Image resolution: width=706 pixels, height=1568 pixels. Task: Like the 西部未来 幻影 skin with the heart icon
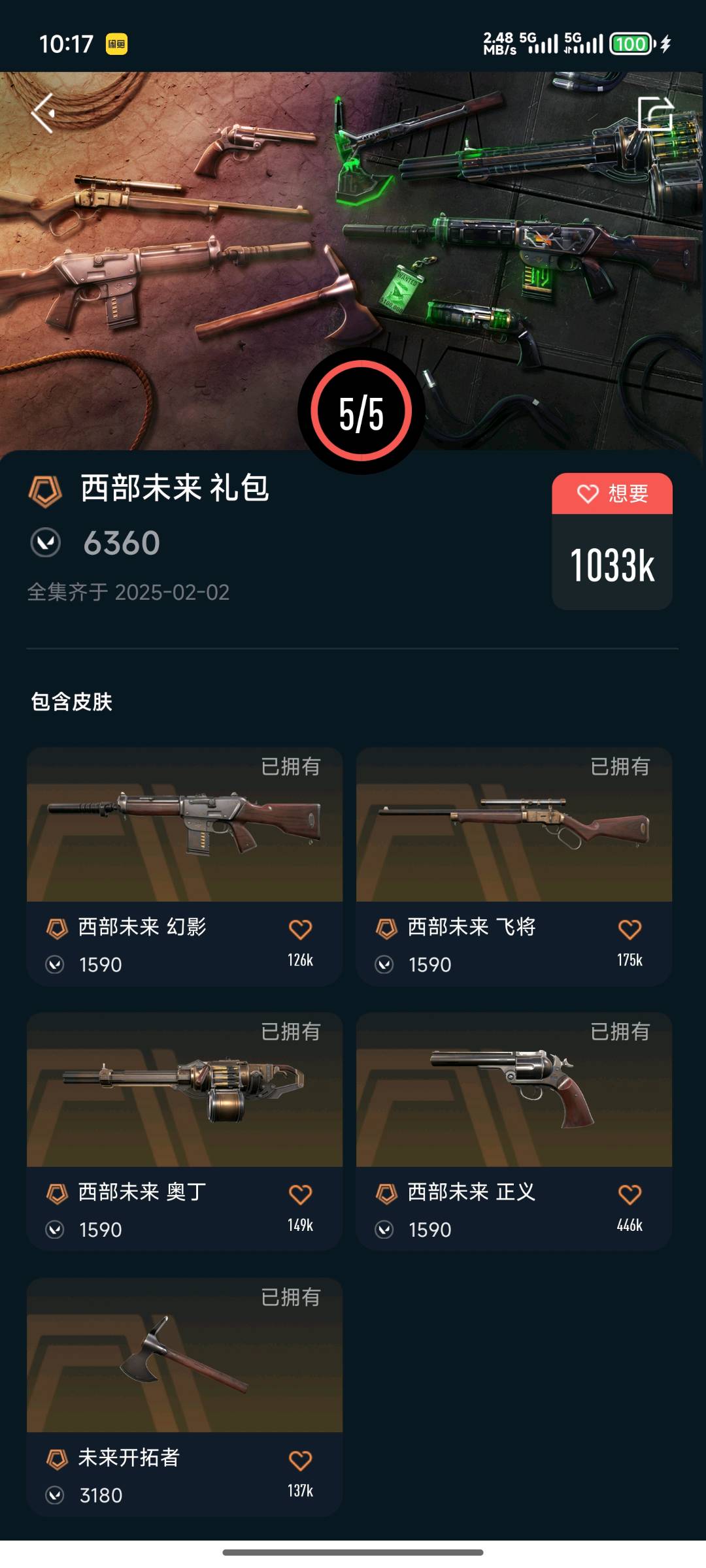tap(300, 929)
